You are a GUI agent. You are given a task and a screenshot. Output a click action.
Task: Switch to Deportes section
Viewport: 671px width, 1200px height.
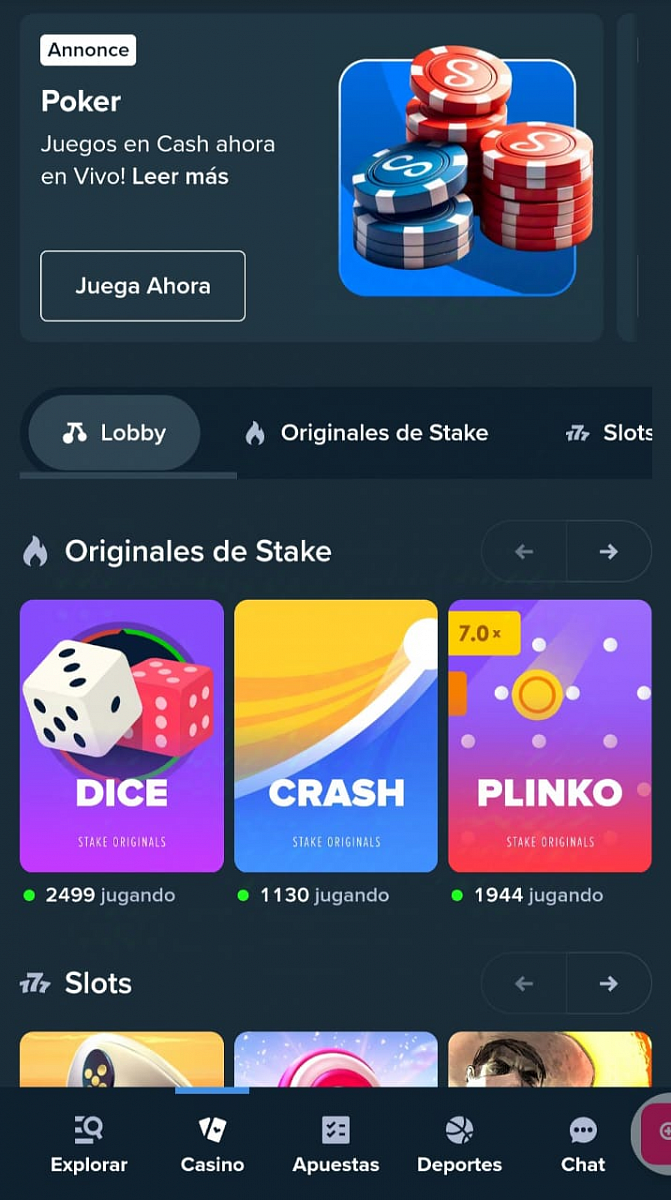pos(459,1145)
